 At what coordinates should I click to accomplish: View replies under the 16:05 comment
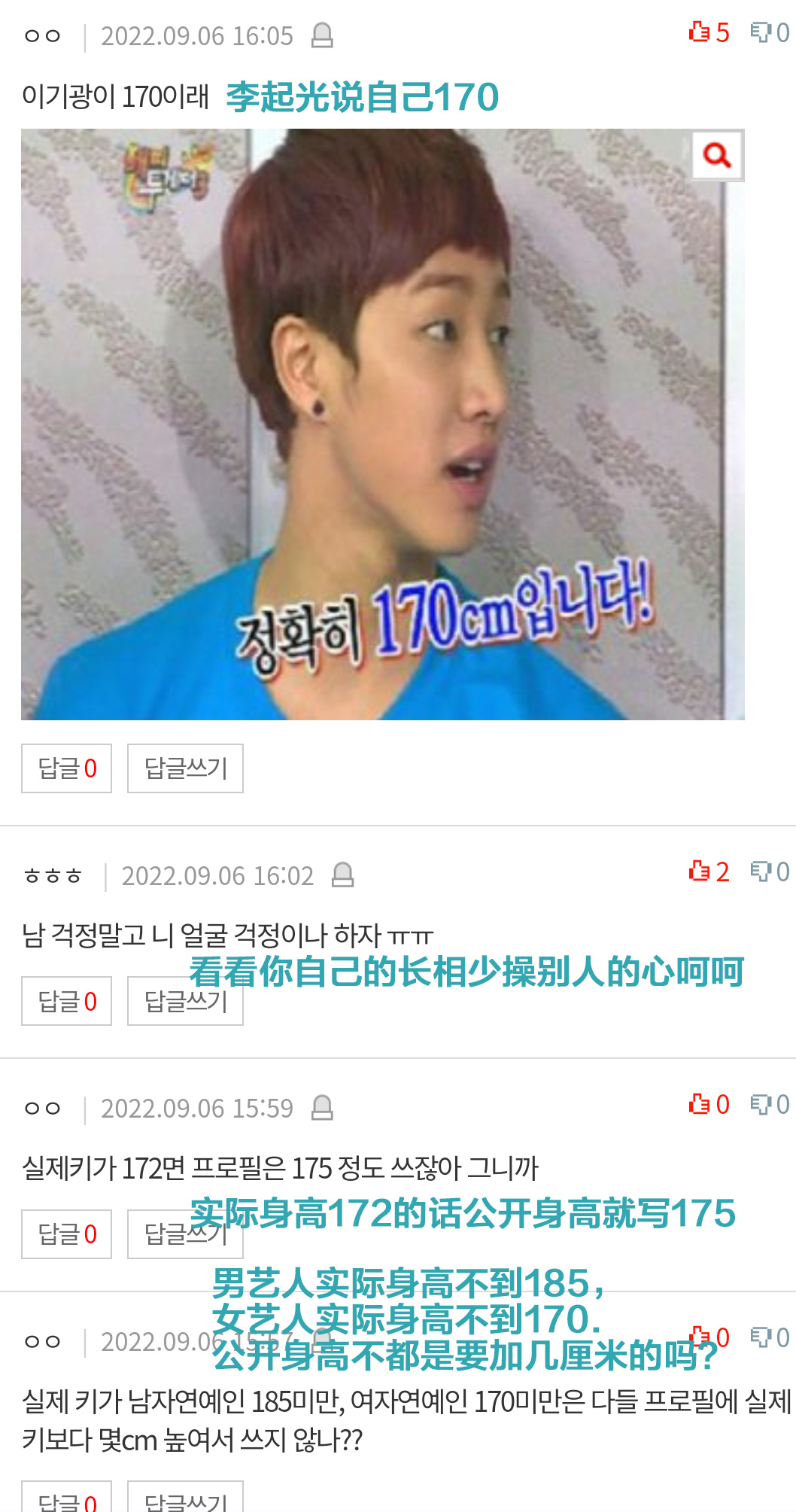pyautogui.click(x=67, y=768)
